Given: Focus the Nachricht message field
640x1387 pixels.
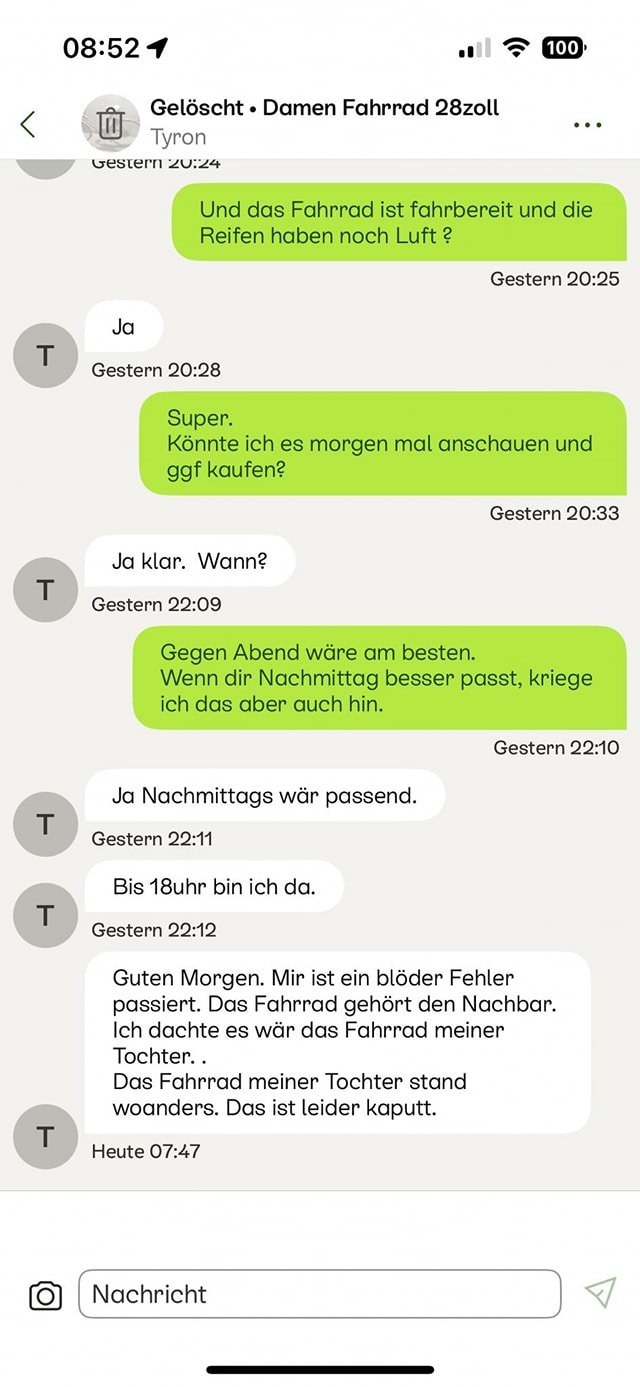Looking at the screenshot, I should tap(319, 1294).
